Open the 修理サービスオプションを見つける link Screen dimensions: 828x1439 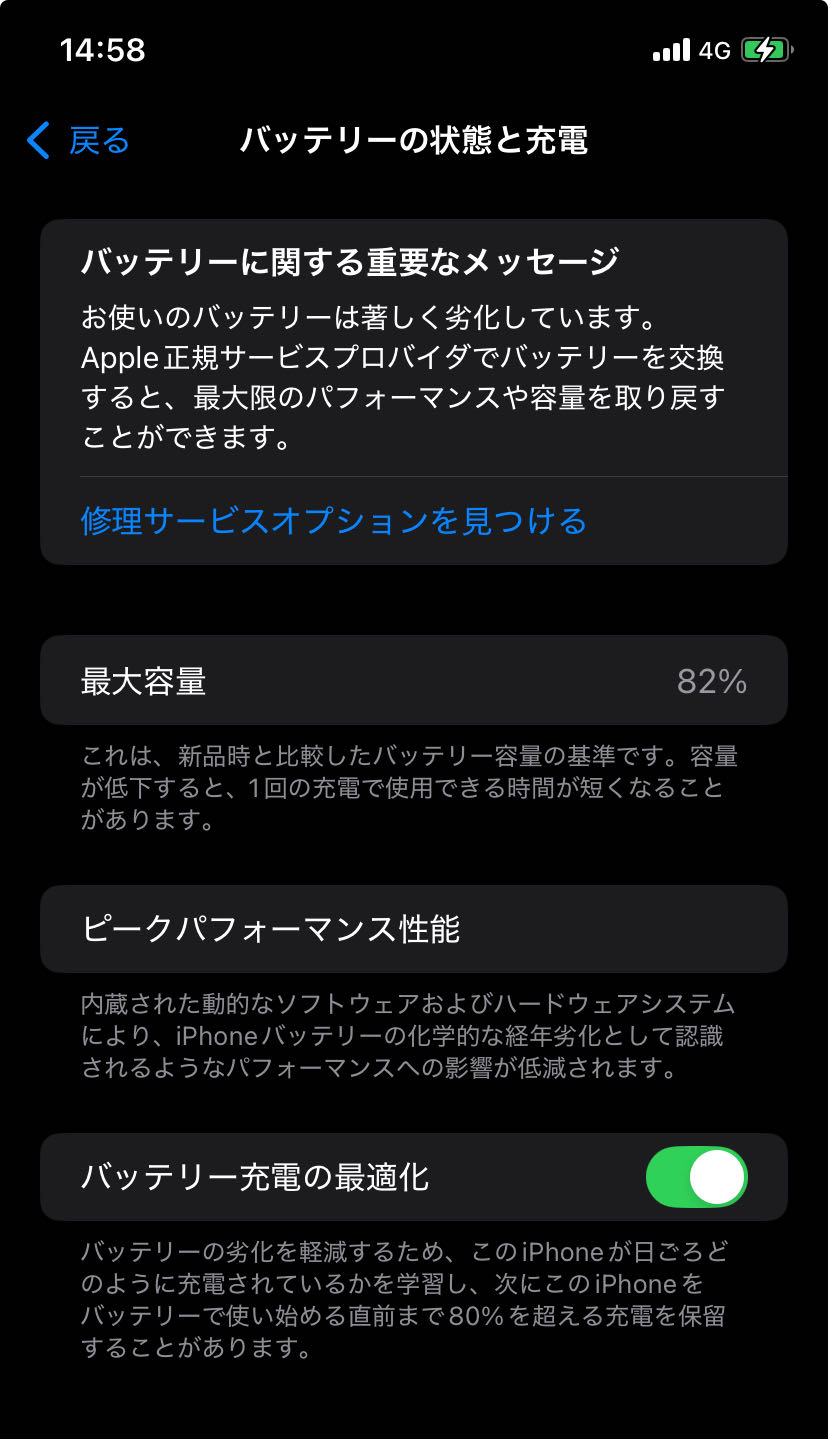click(x=333, y=521)
